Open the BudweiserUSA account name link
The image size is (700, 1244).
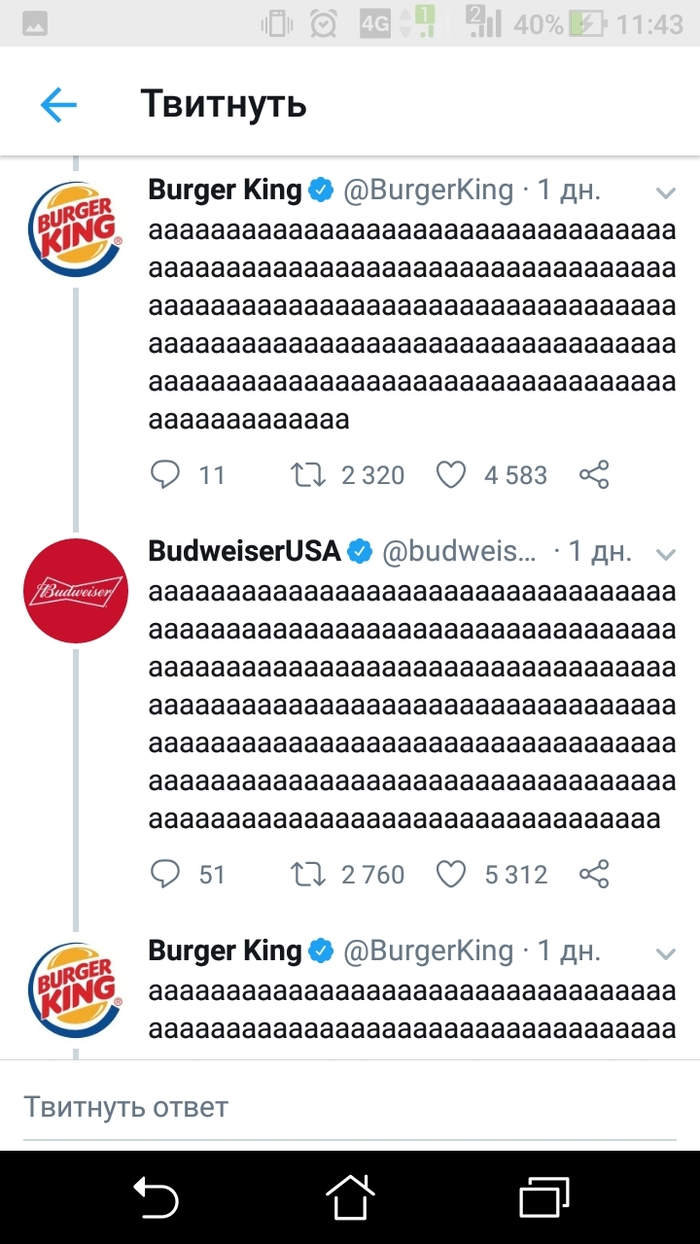point(245,551)
